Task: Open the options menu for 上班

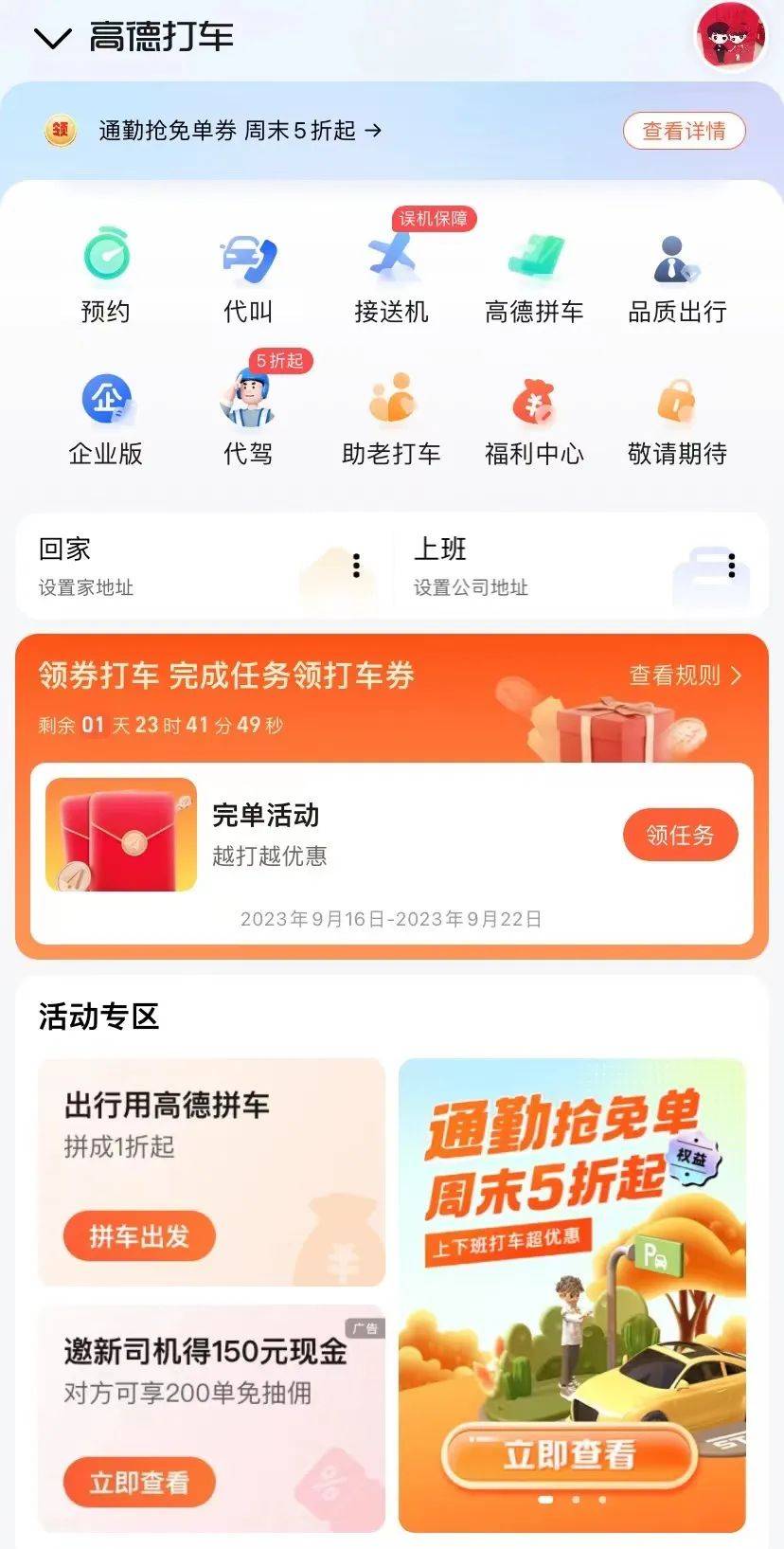Action: click(x=731, y=566)
